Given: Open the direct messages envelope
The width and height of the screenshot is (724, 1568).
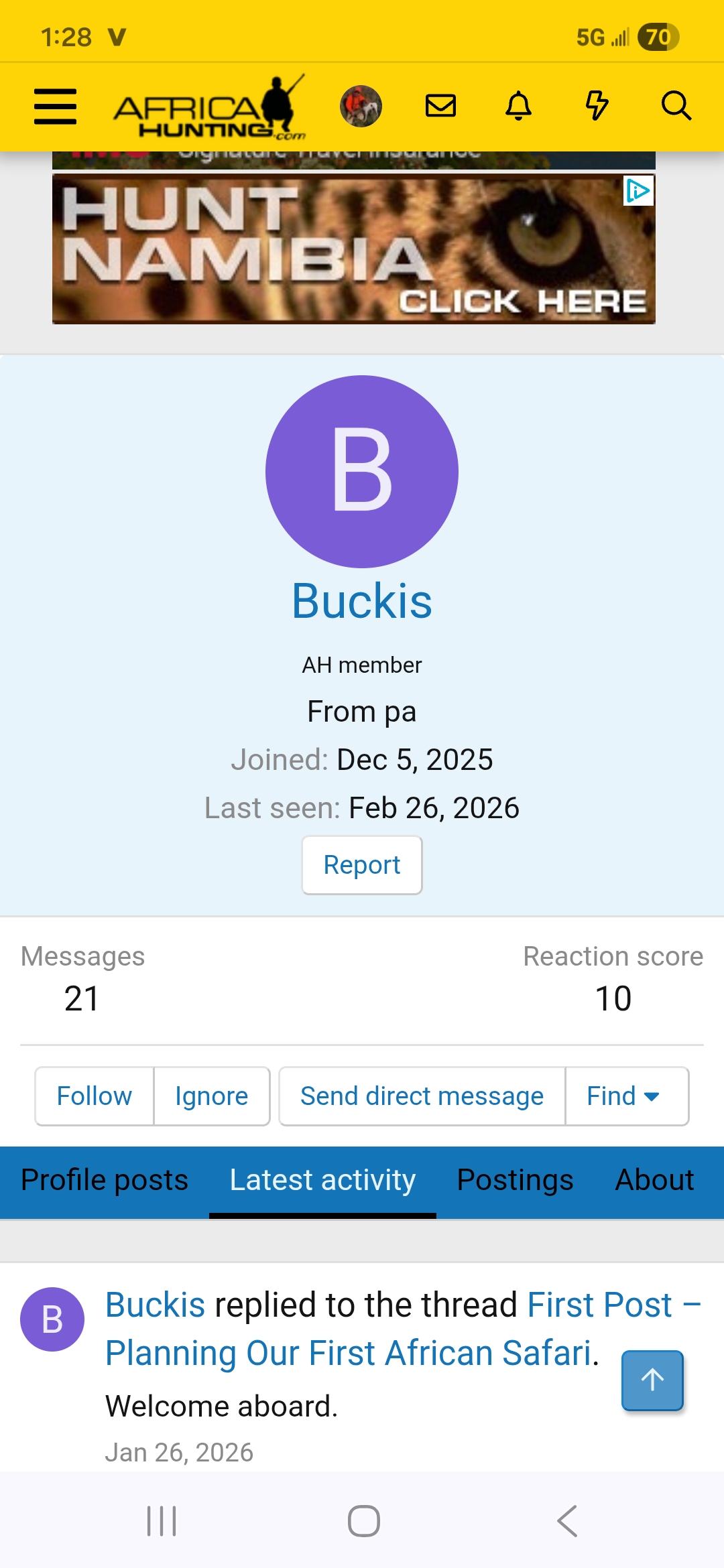Looking at the screenshot, I should (440, 106).
